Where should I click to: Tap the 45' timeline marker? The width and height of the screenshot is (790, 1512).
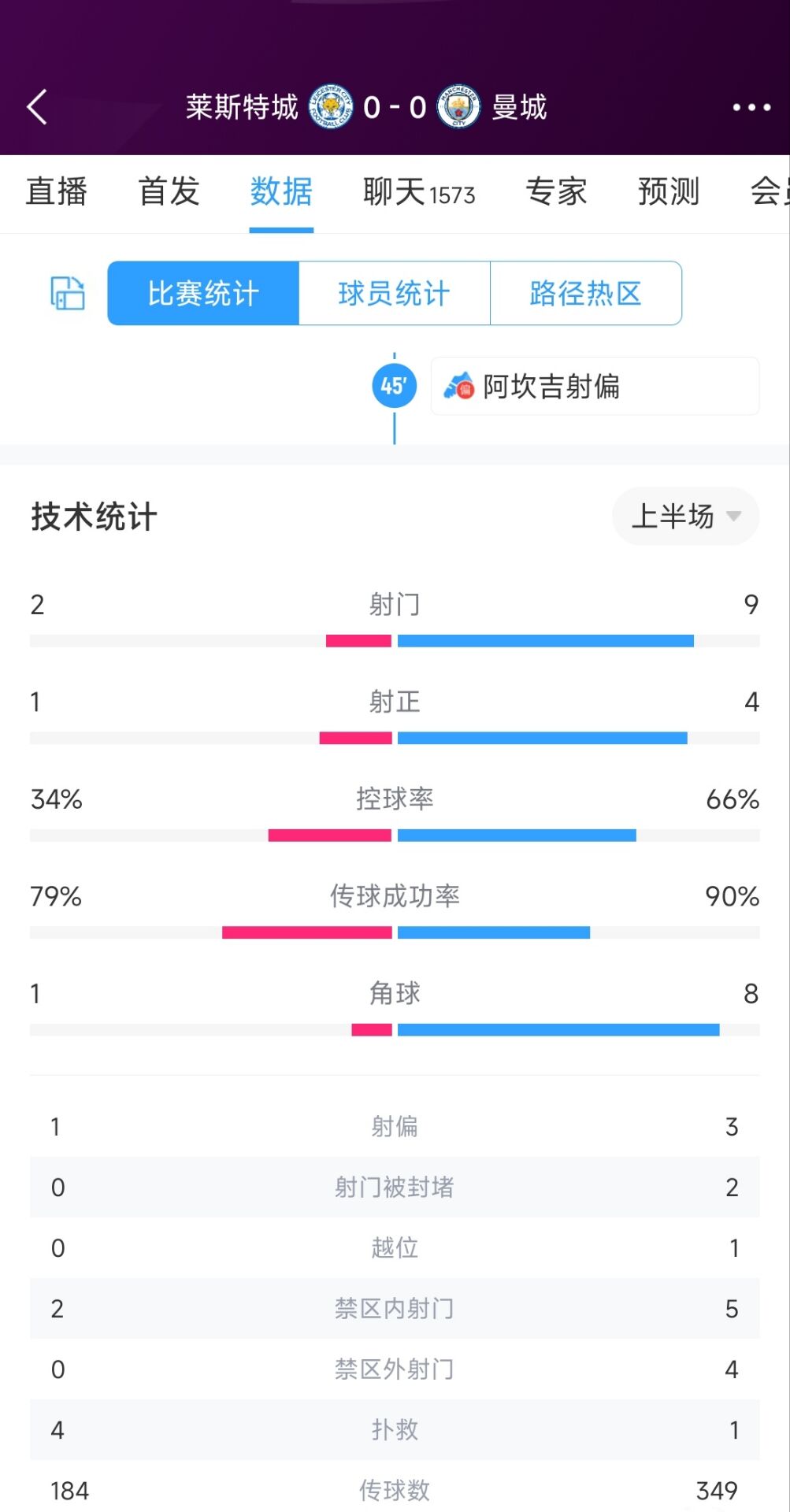(x=394, y=386)
